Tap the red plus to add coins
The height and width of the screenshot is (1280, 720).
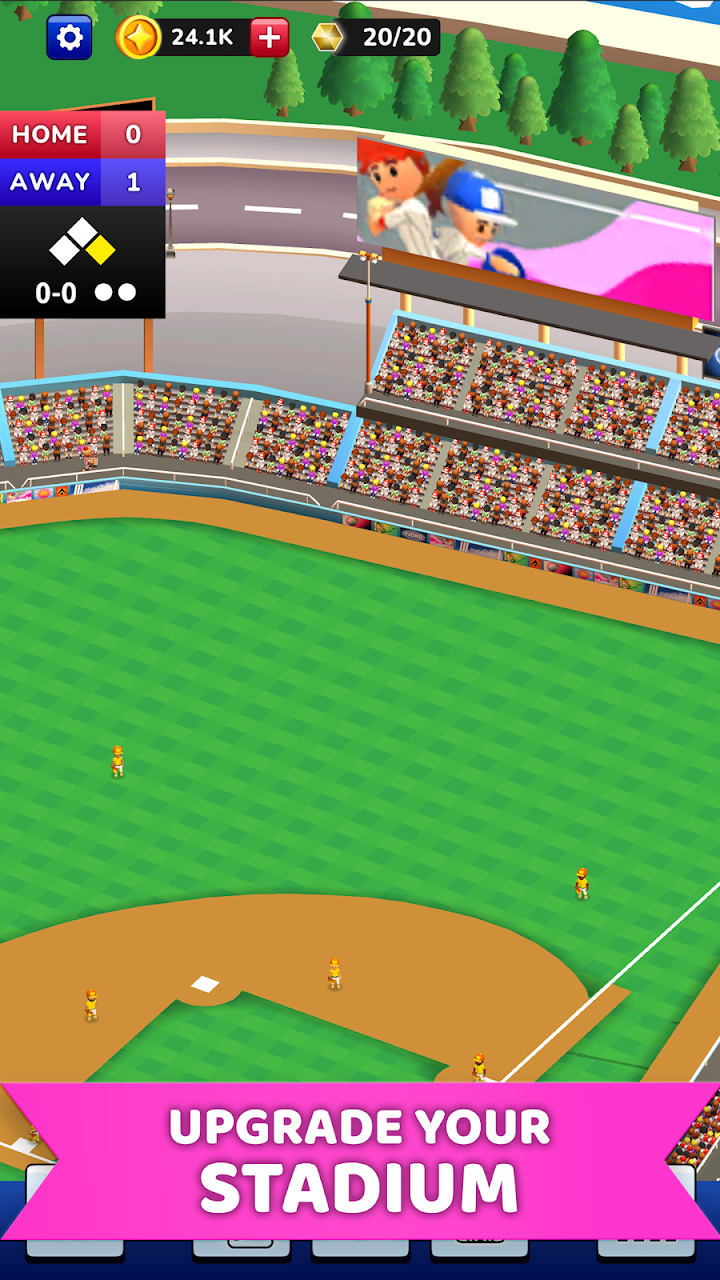coord(269,38)
